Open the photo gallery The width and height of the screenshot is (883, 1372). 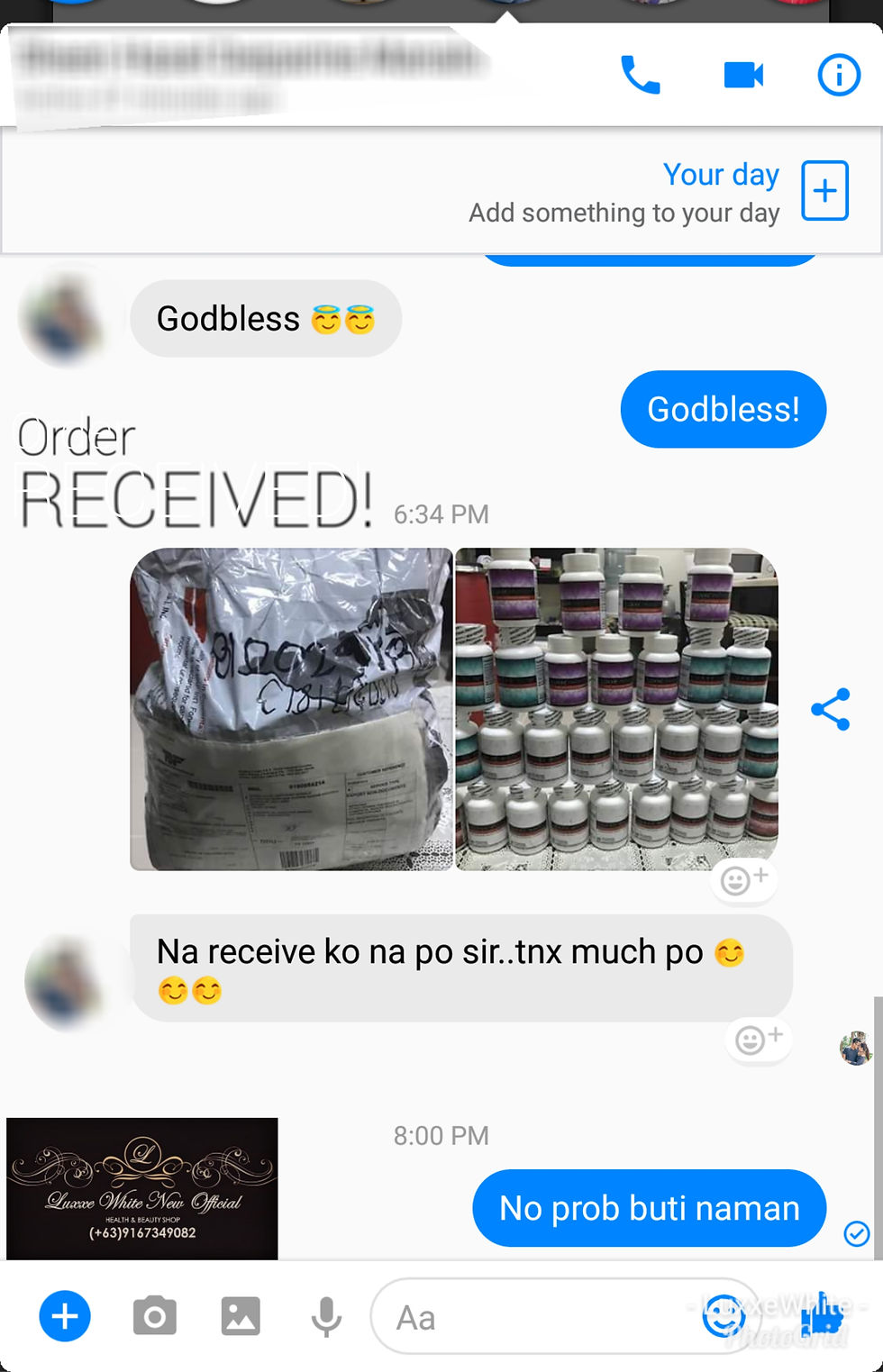click(241, 1316)
